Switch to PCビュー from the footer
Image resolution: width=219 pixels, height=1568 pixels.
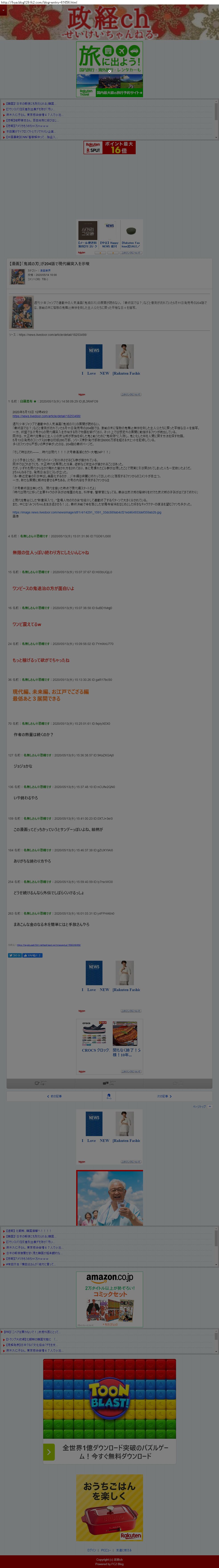point(106,1550)
